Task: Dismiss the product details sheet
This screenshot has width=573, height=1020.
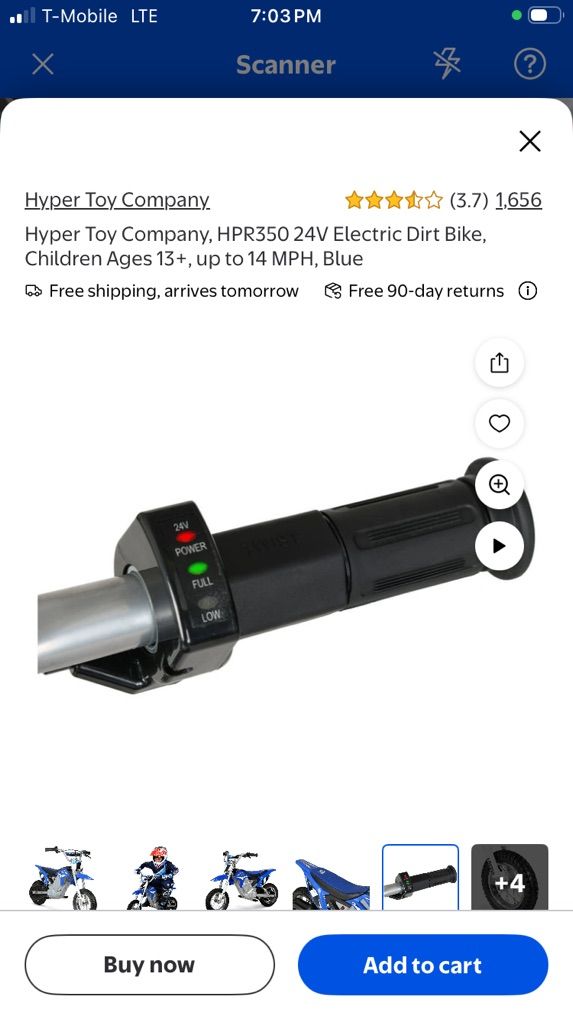Action: tap(530, 141)
